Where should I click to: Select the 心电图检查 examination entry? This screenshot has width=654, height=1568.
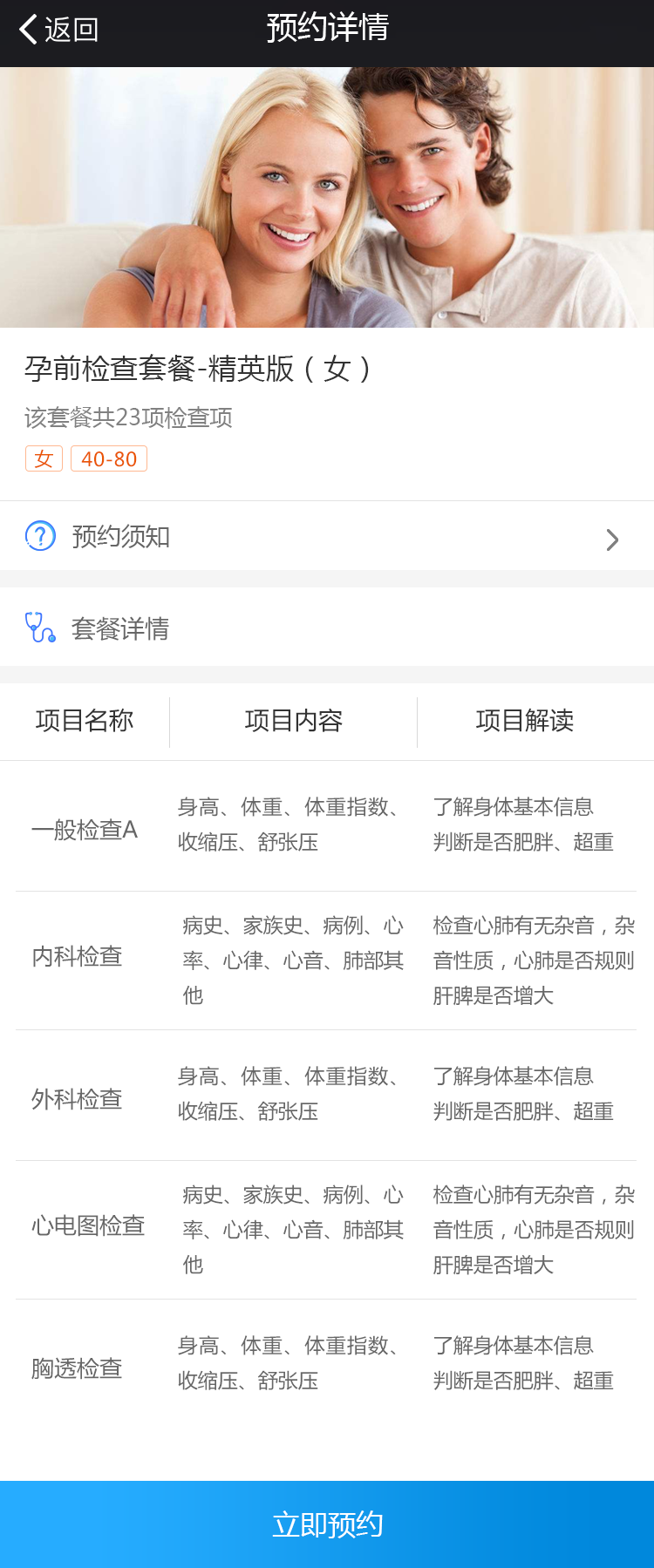[87, 1225]
